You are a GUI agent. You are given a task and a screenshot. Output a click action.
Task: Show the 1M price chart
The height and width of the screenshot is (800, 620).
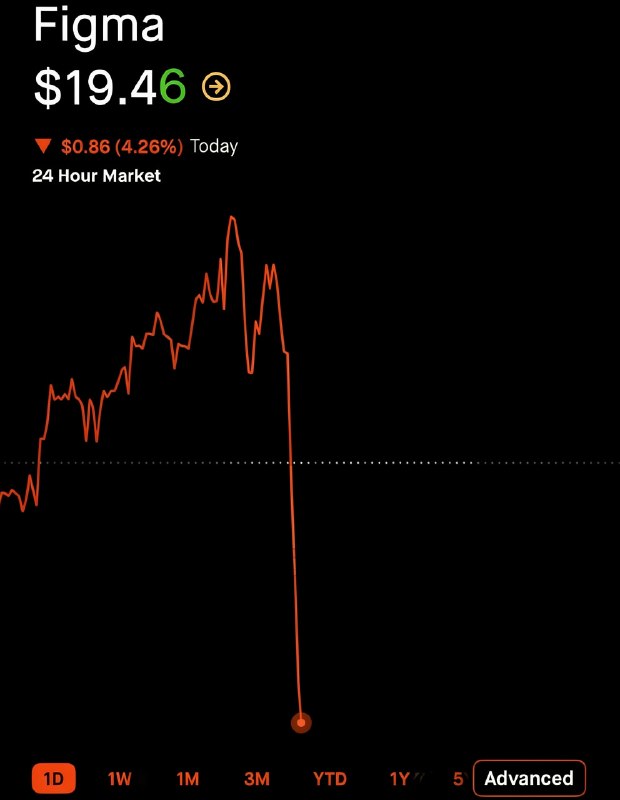pos(188,778)
